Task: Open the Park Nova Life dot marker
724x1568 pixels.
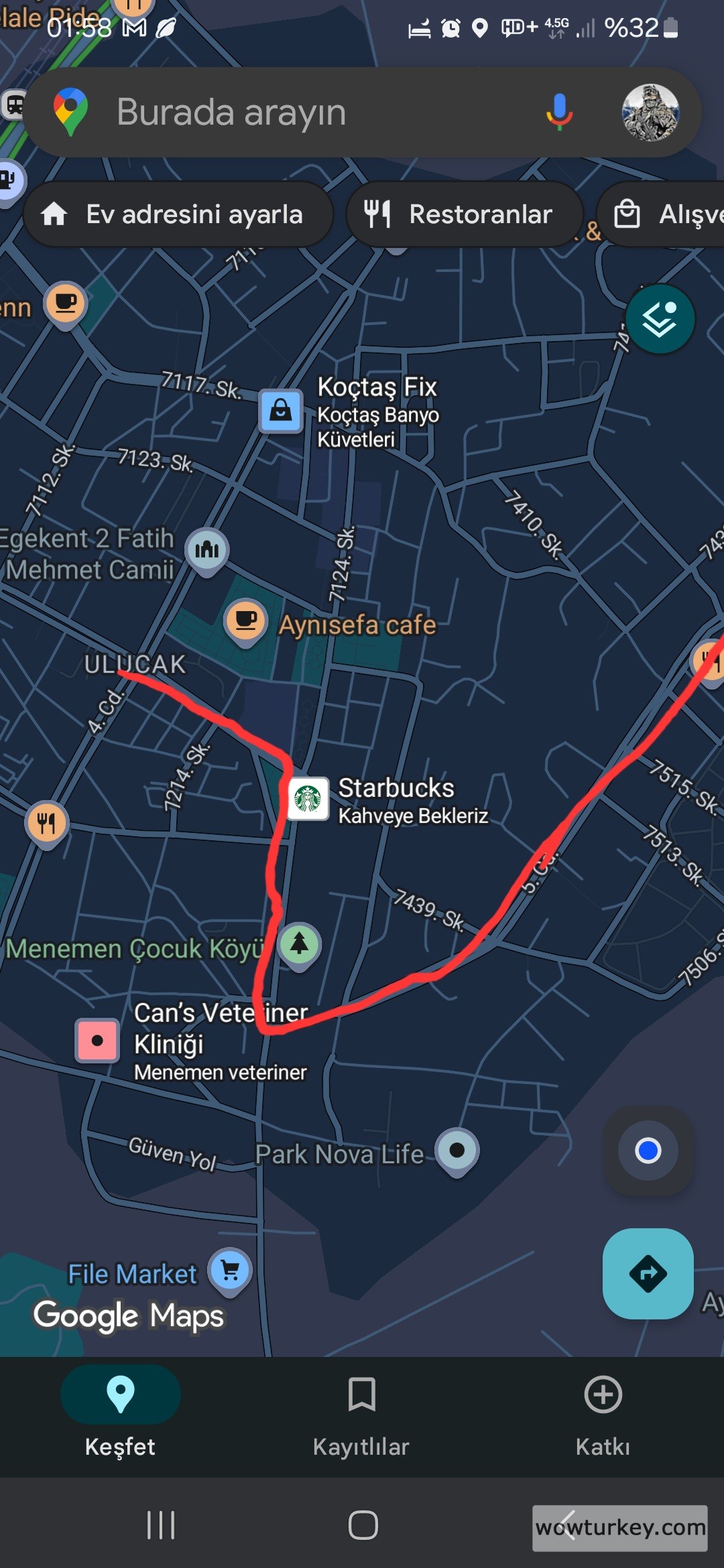Action: click(457, 1151)
